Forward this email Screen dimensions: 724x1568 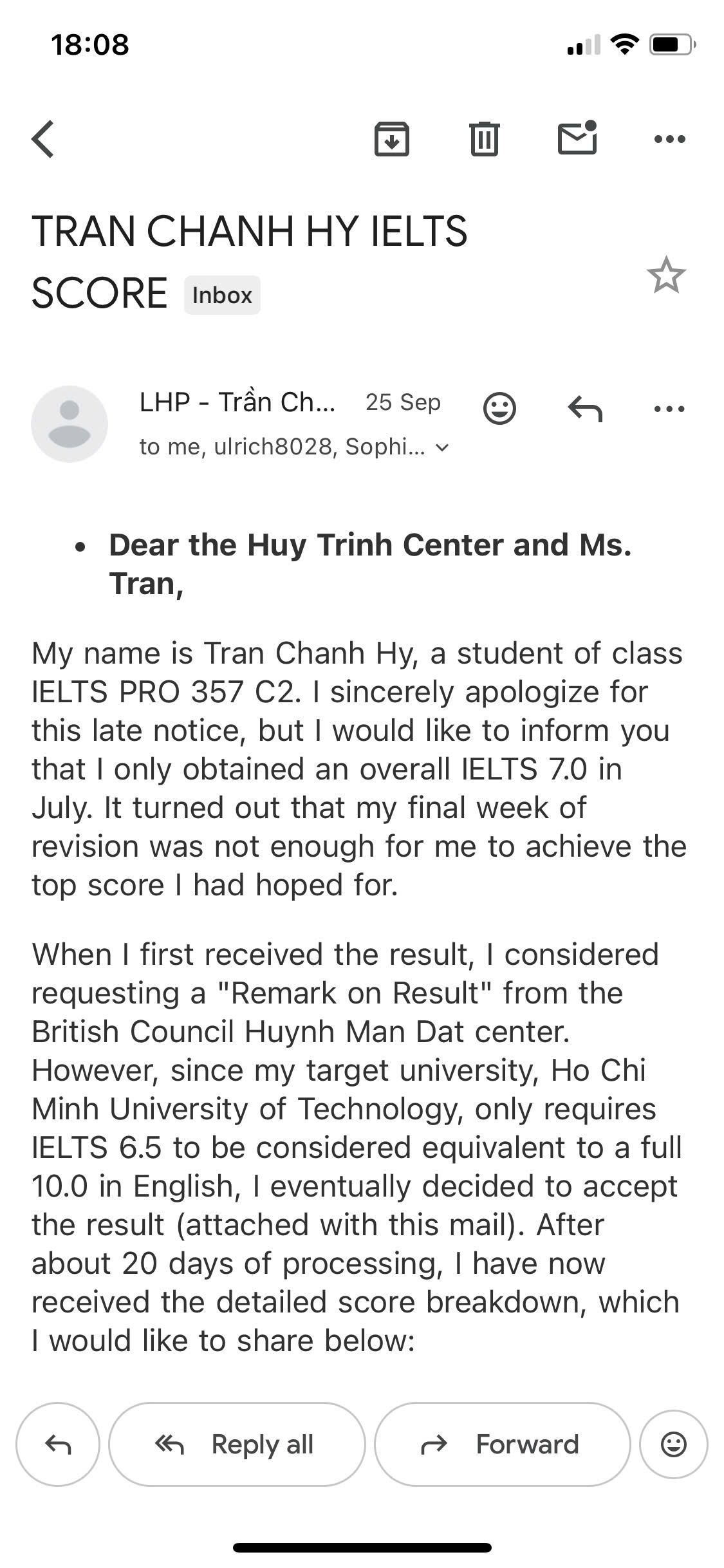(x=502, y=1445)
